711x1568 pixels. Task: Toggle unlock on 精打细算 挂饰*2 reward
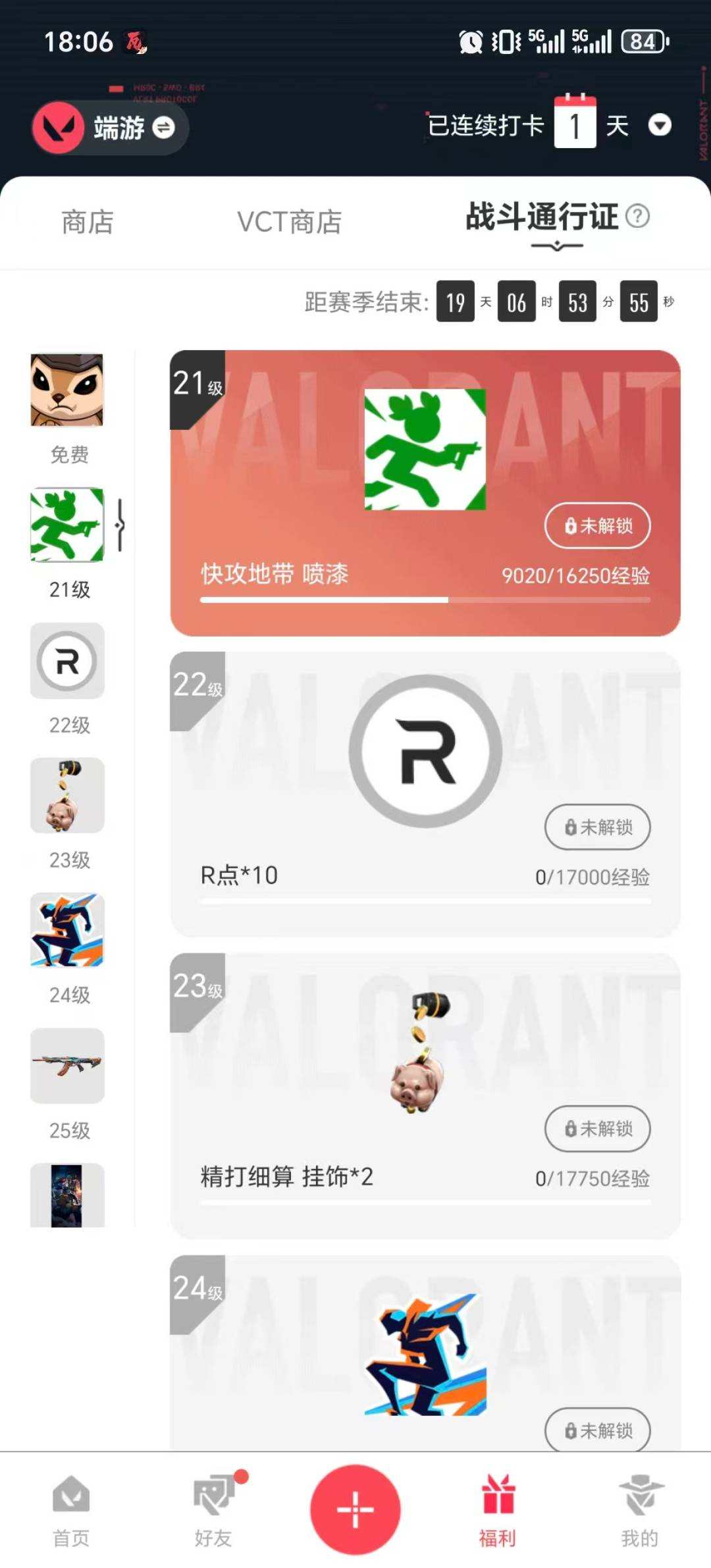click(596, 1128)
